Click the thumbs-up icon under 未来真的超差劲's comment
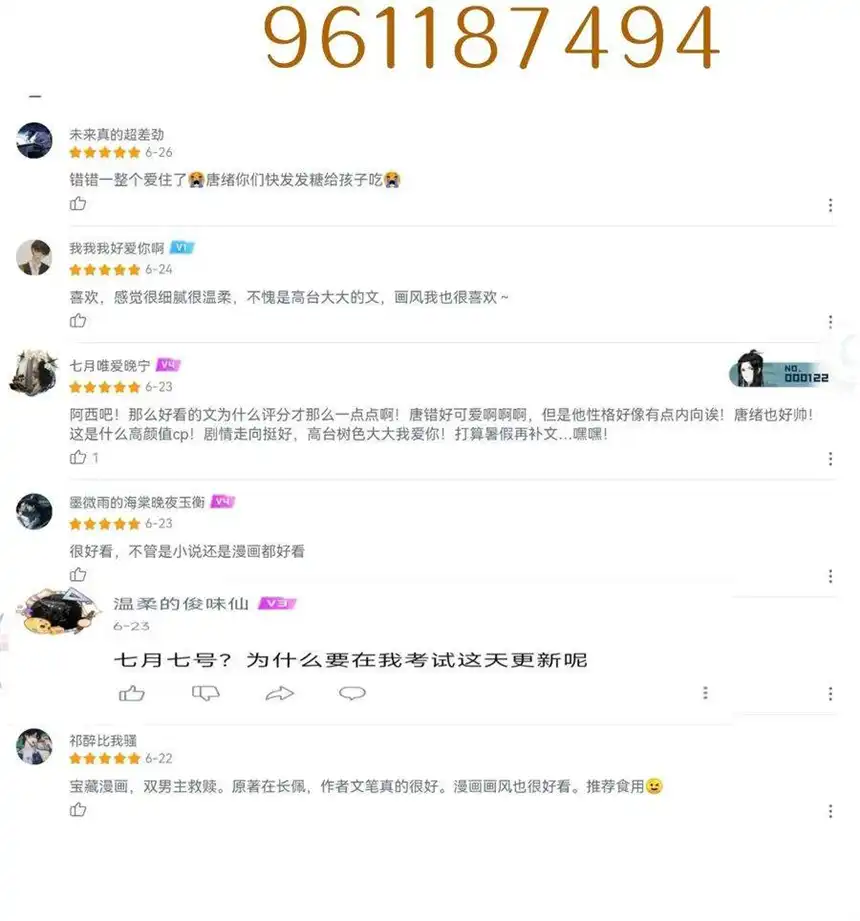The width and height of the screenshot is (860, 921). click(x=78, y=203)
